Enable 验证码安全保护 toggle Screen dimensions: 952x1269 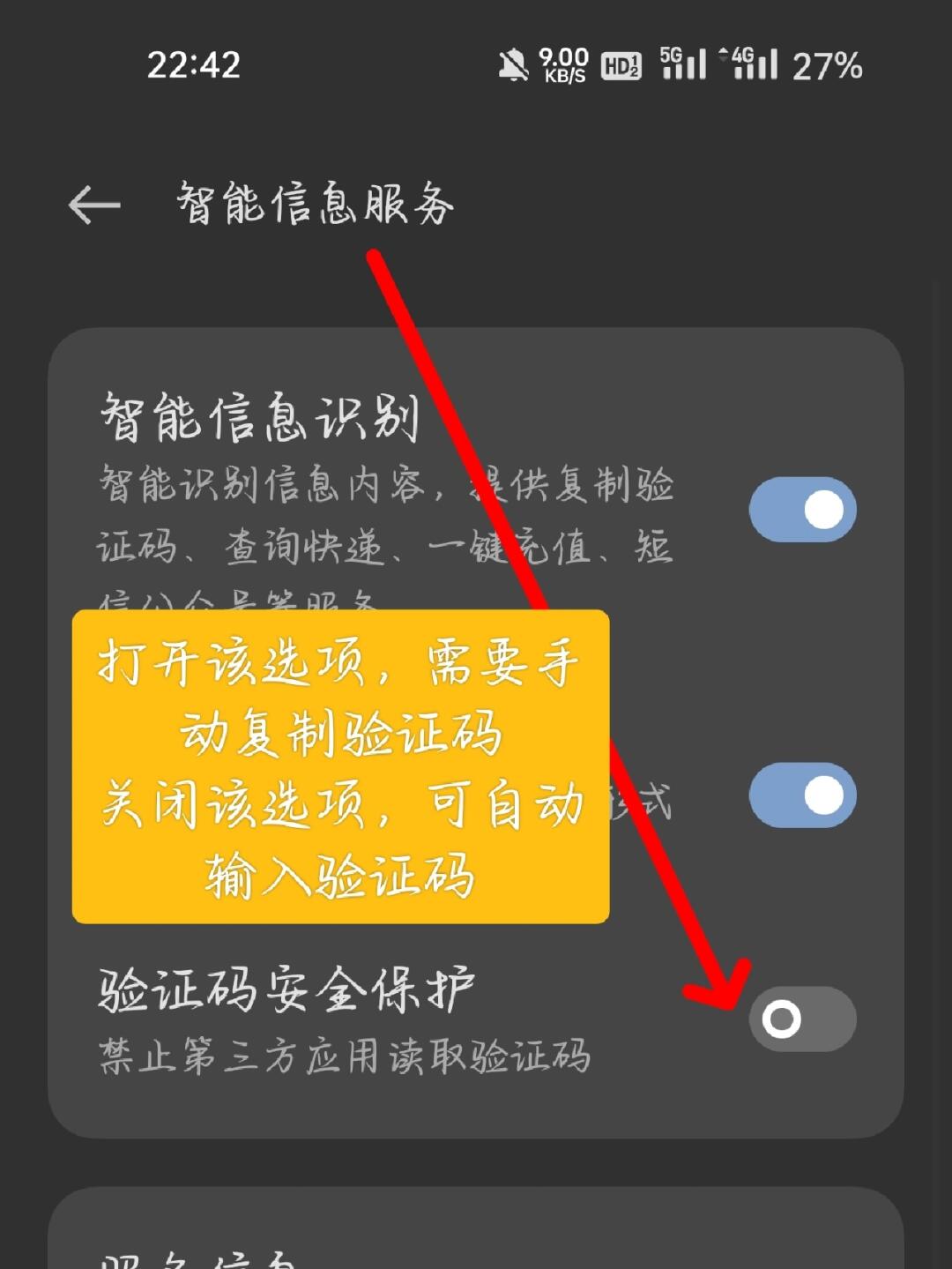point(802,1019)
